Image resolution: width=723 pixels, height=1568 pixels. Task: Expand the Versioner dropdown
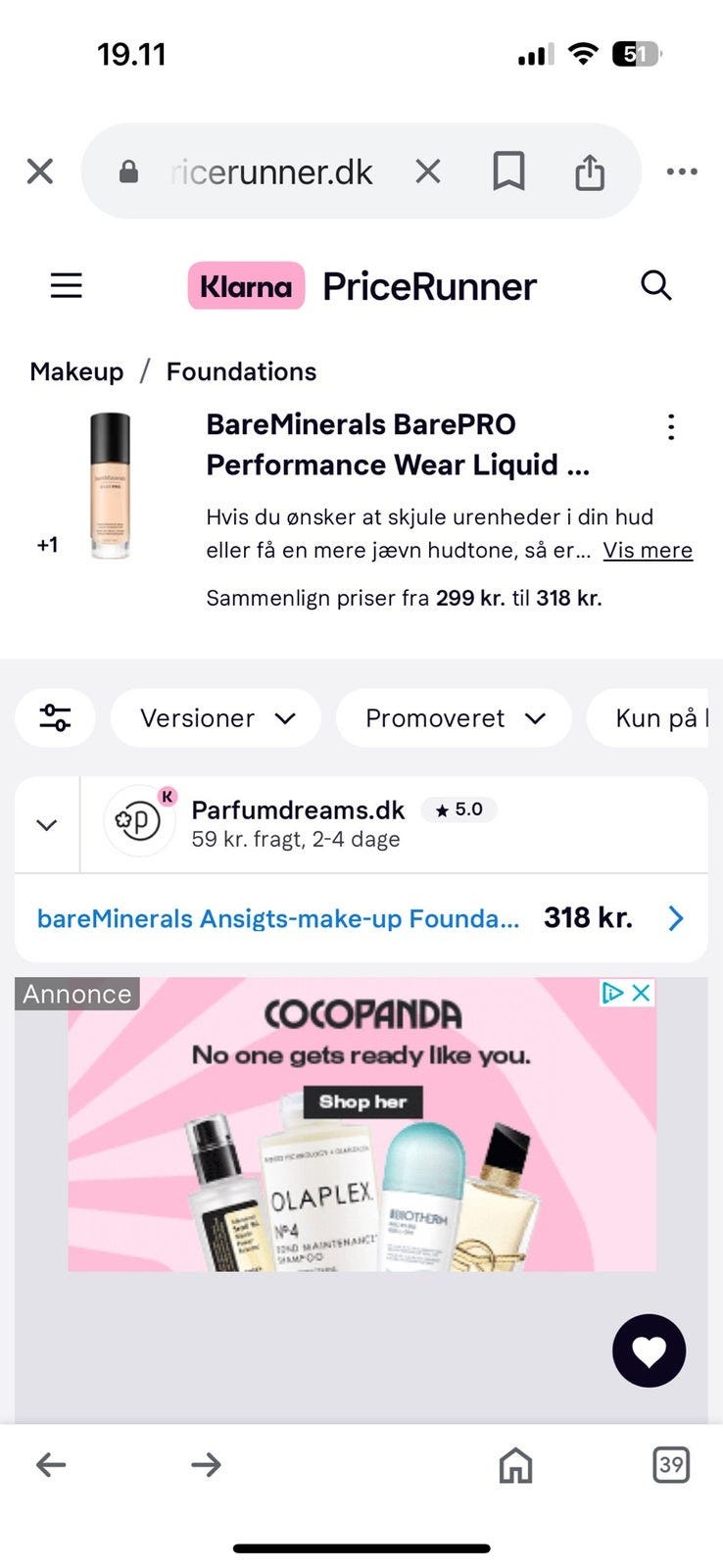coord(217,717)
